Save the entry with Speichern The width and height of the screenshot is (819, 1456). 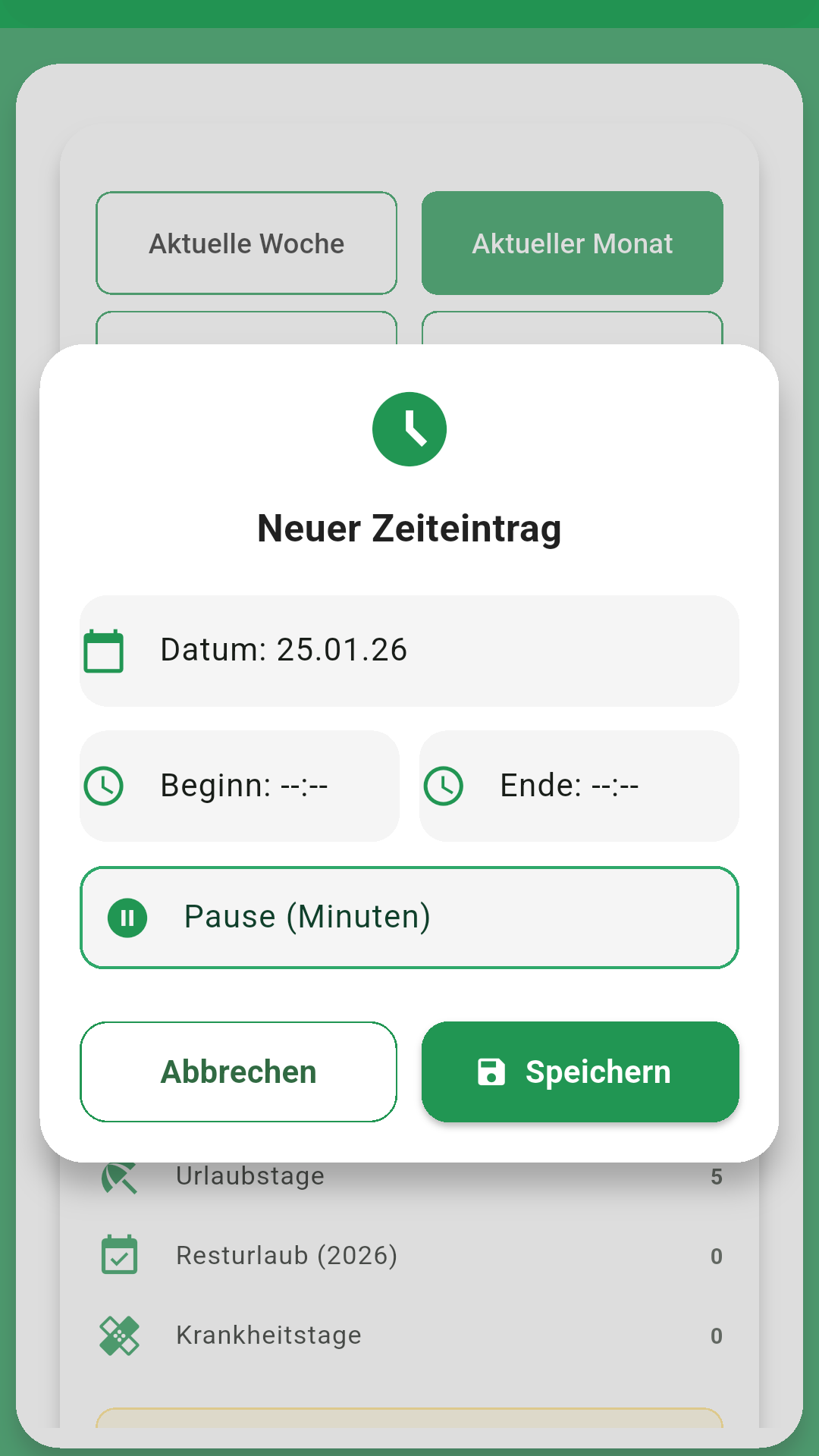tap(580, 1071)
